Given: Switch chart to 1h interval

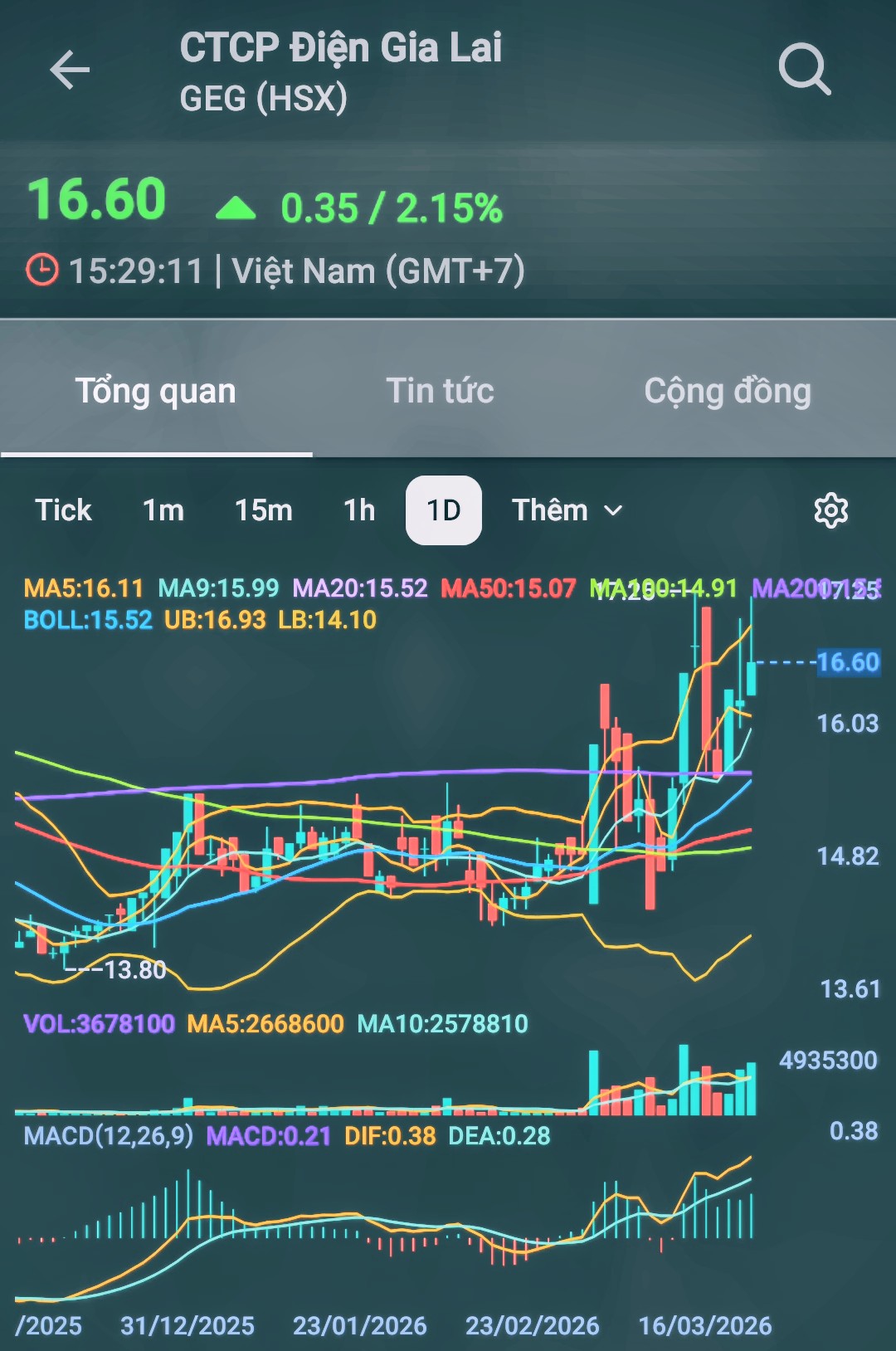Looking at the screenshot, I should click(359, 510).
